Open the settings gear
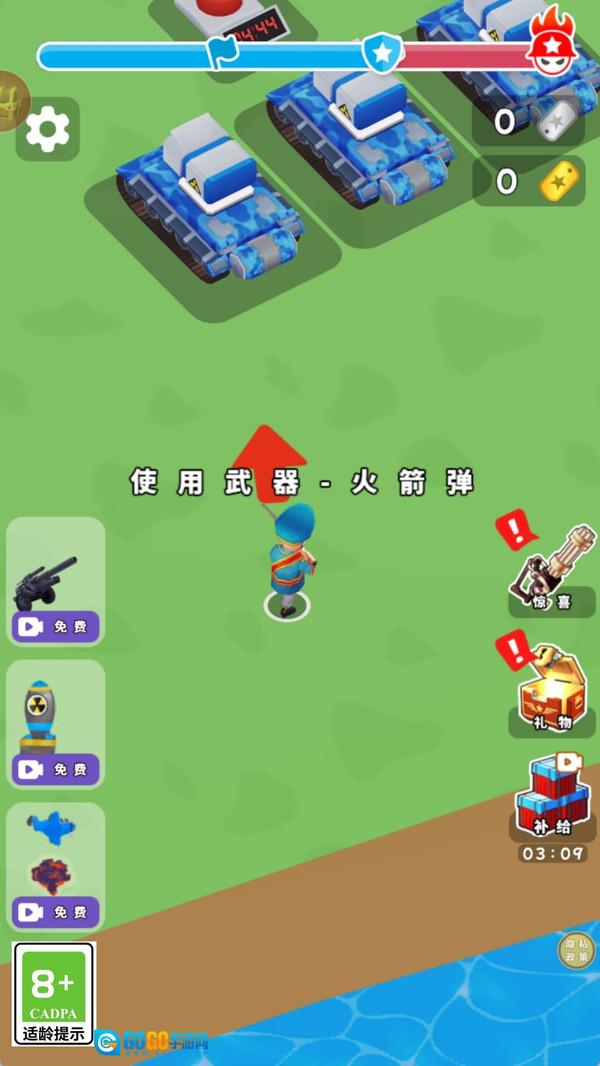 47,130
